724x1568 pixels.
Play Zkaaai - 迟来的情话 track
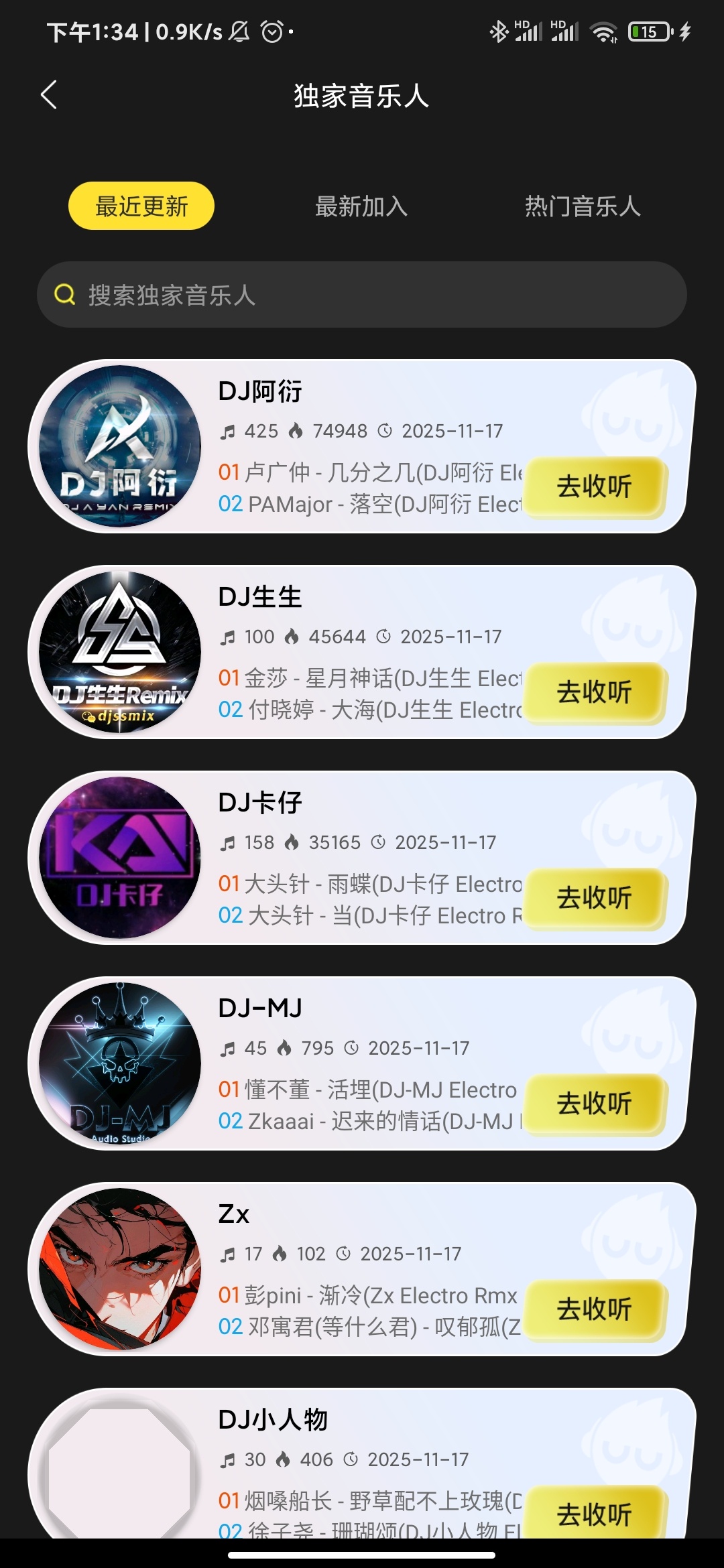[369, 1121]
